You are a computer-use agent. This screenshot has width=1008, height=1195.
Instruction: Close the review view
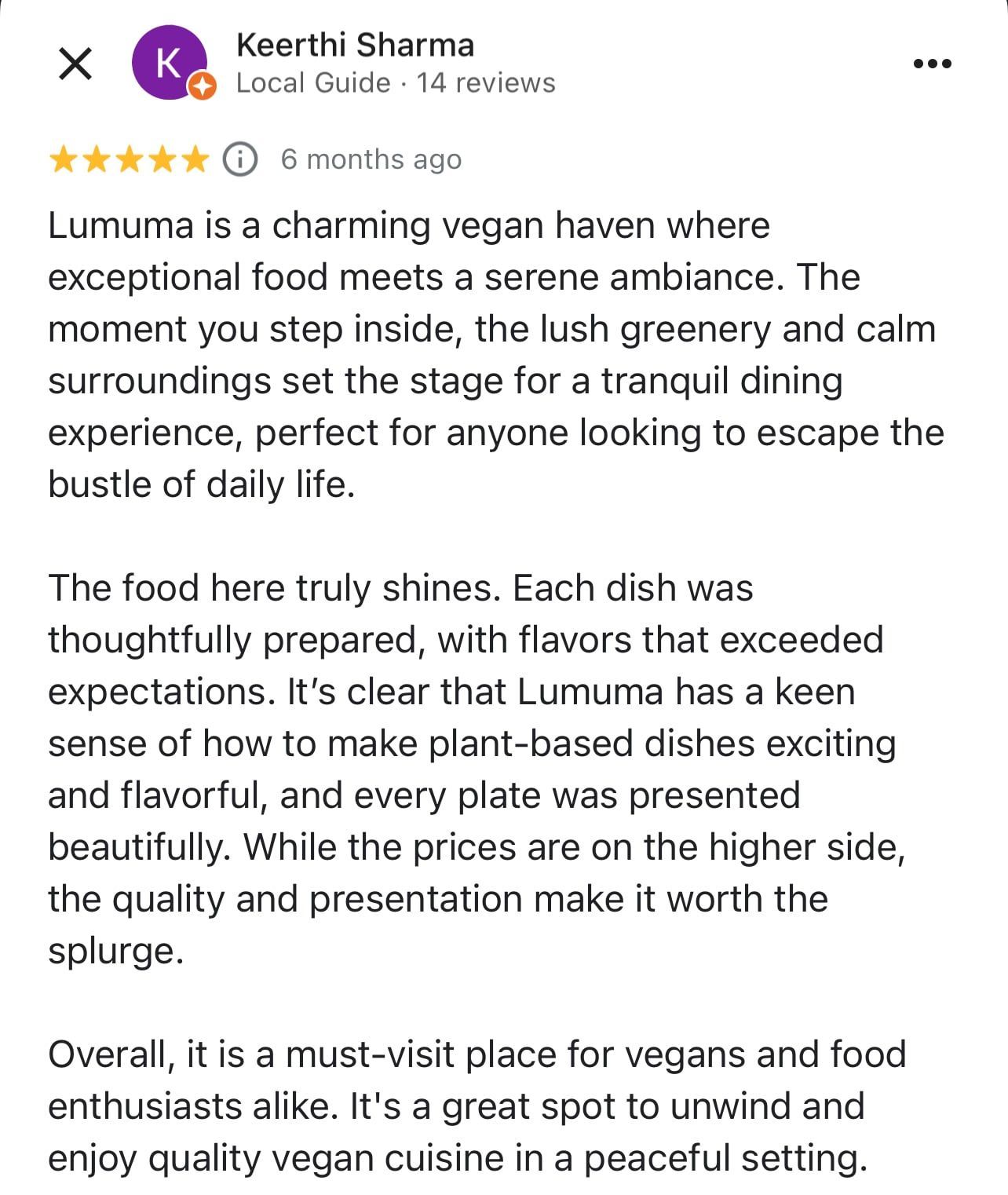coord(75,64)
